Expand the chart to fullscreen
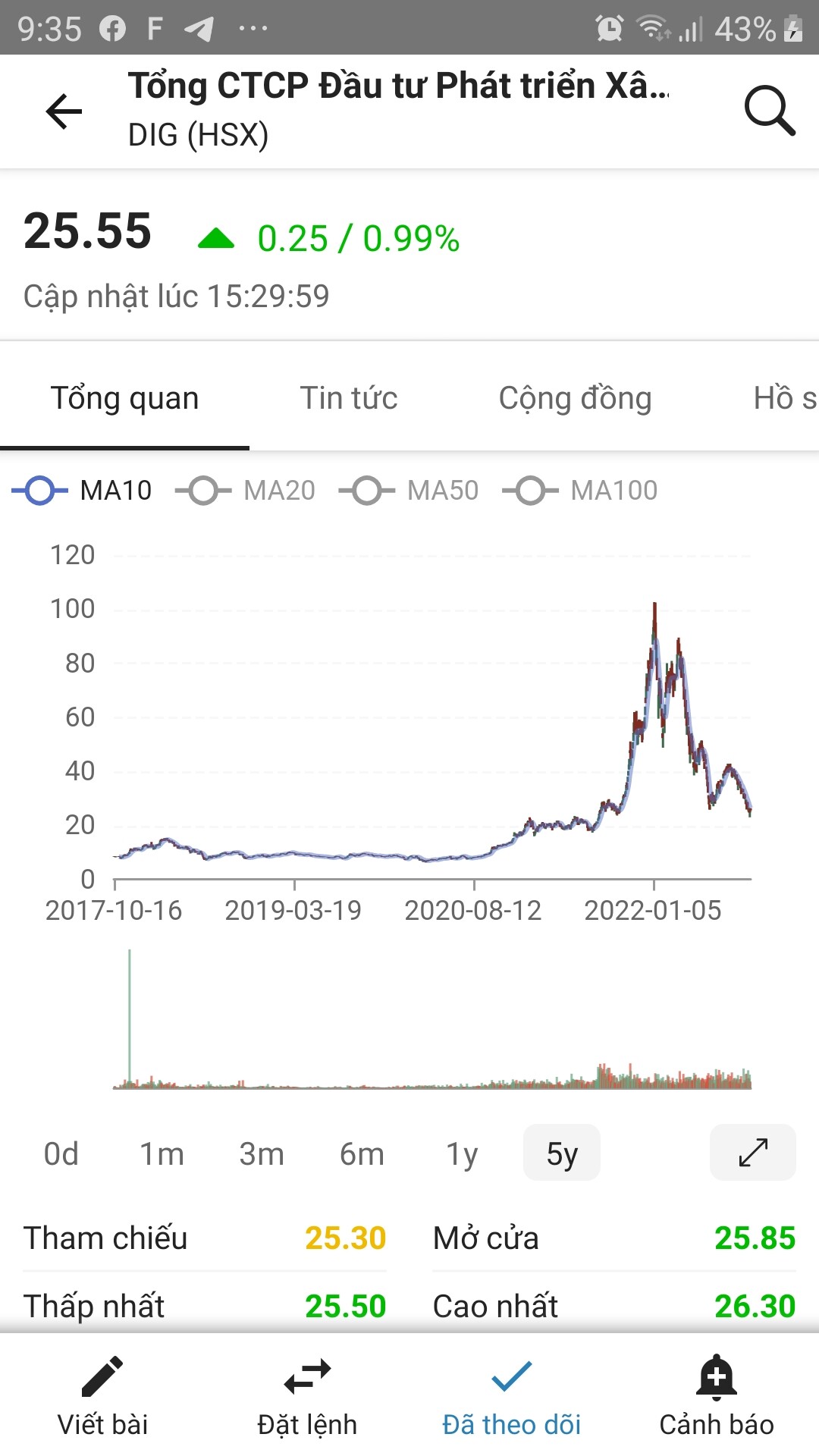 pyautogui.click(x=753, y=1153)
